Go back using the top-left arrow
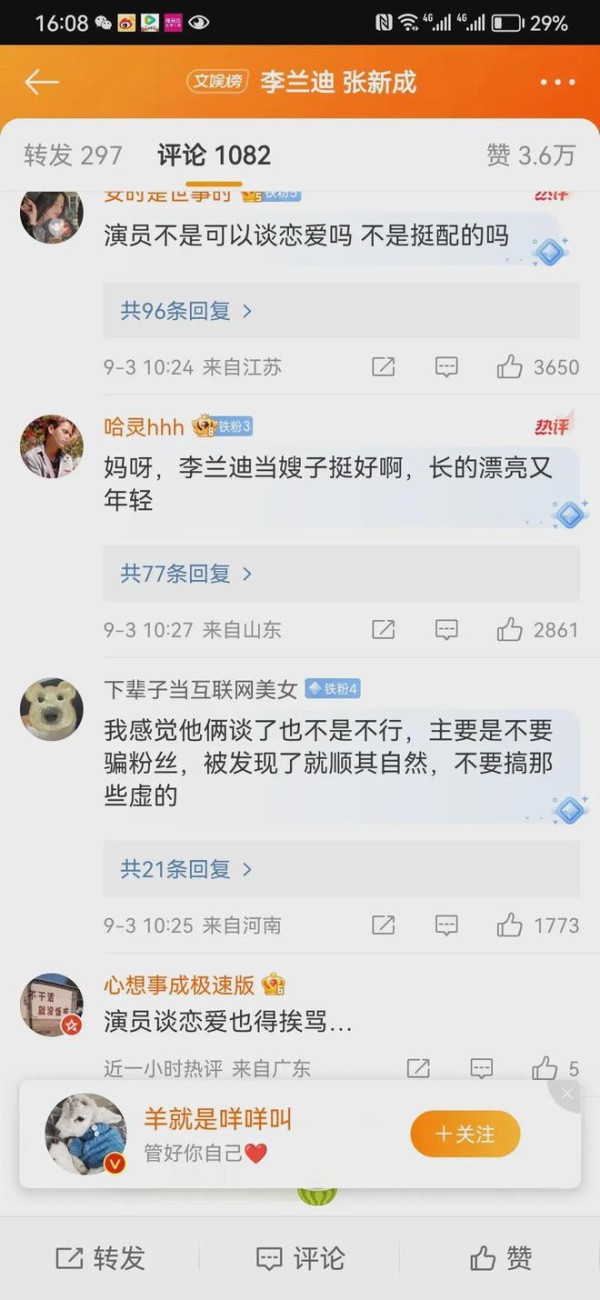 pyautogui.click(x=42, y=82)
